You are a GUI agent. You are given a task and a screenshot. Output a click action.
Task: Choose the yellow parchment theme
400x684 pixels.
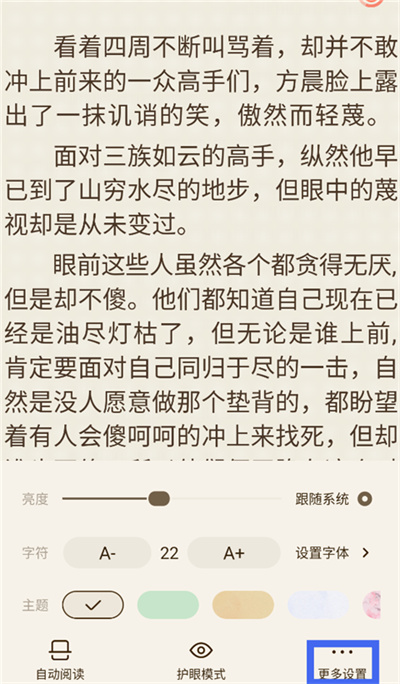pyautogui.click(x=243, y=605)
